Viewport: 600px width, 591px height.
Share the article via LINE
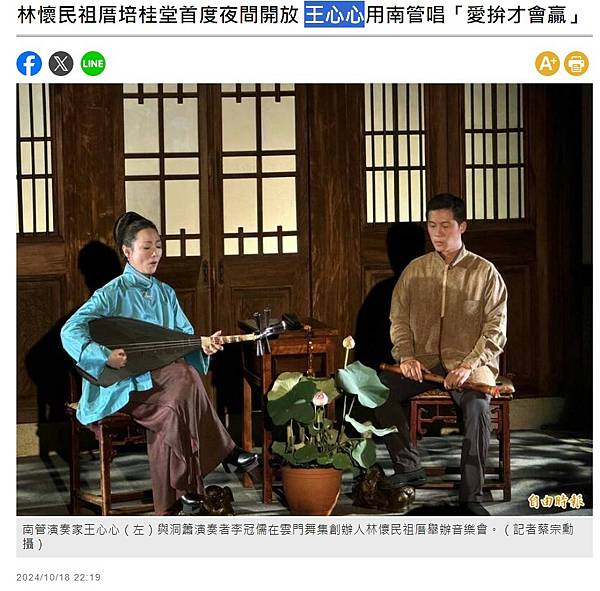[93, 64]
